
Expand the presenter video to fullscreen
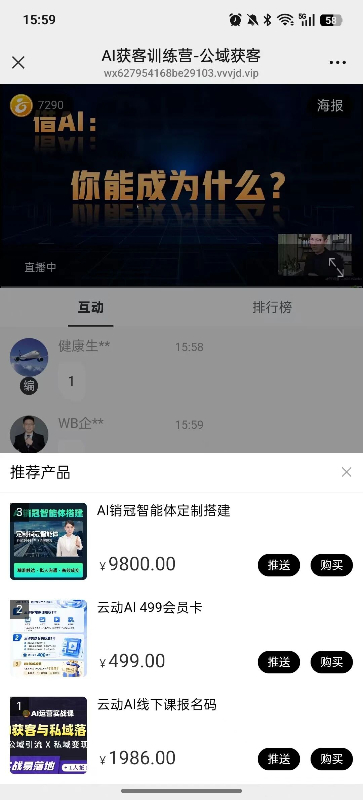point(336,267)
